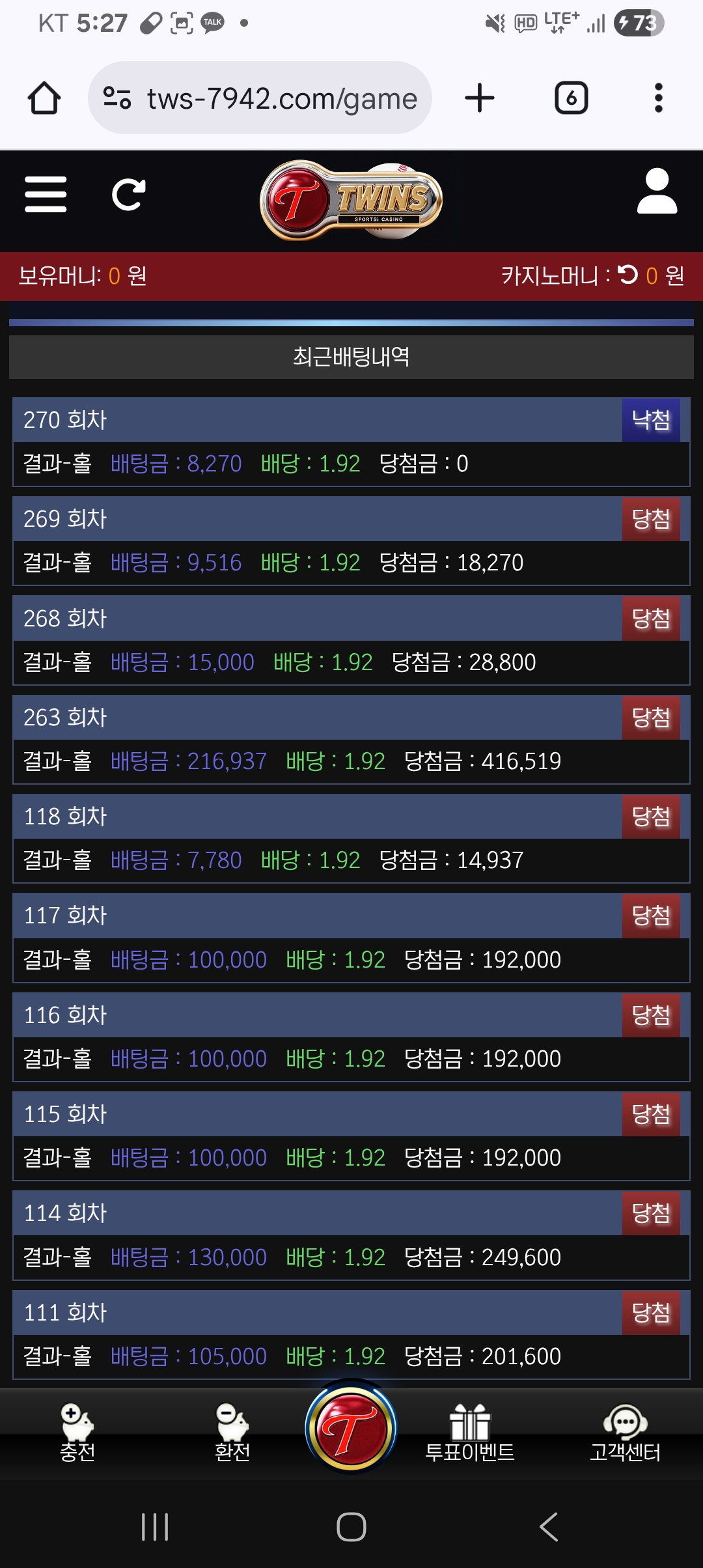Open the 투표이벤트 tab

pos(469,1433)
